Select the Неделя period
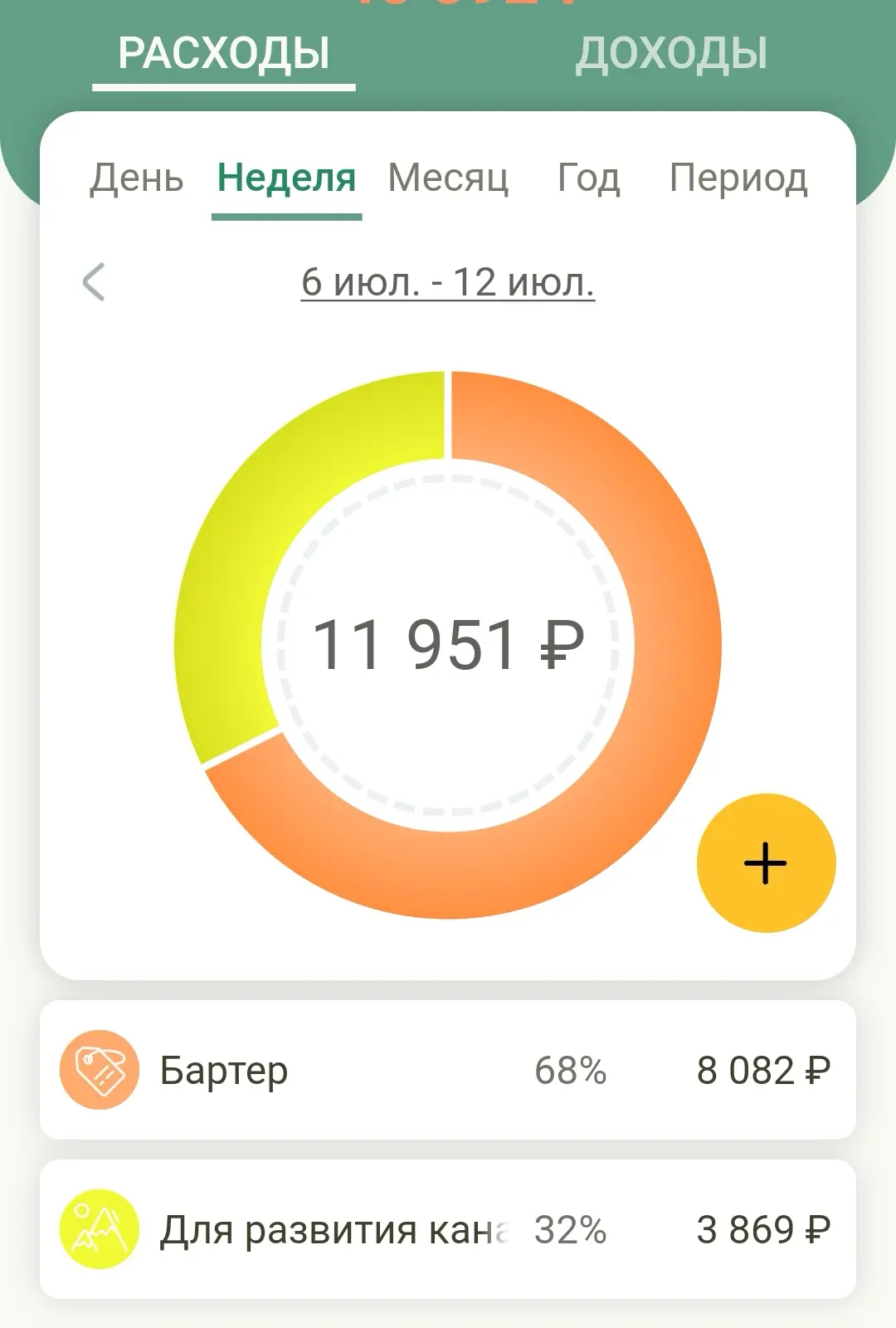Image resolution: width=896 pixels, height=1328 pixels. click(287, 178)
